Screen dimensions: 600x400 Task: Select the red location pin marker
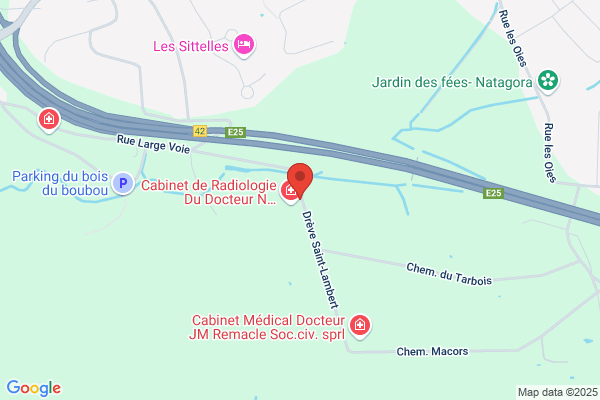pos(300,176)
